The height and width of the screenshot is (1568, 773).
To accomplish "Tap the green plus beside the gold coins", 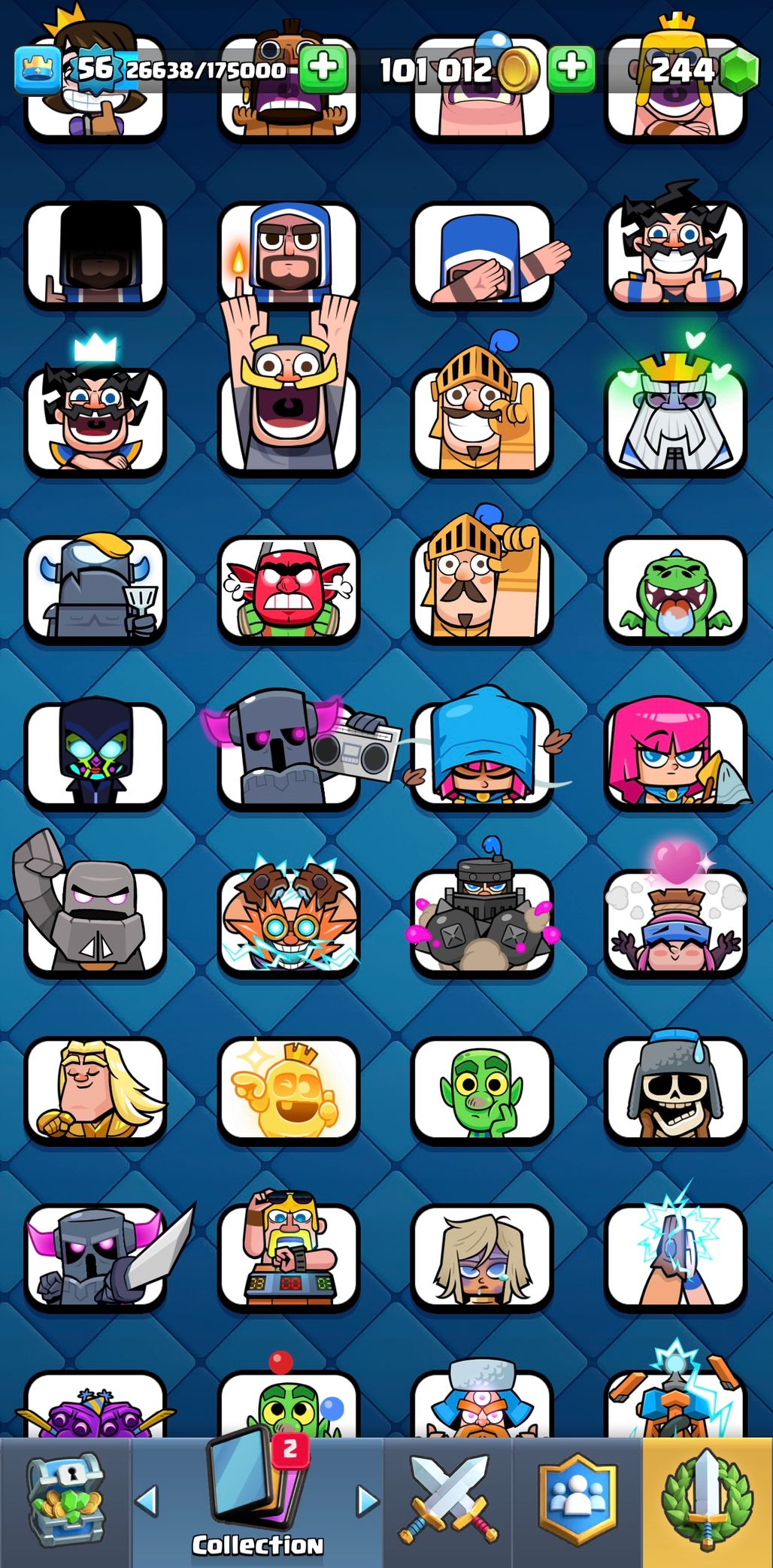I will pos(571,69).
